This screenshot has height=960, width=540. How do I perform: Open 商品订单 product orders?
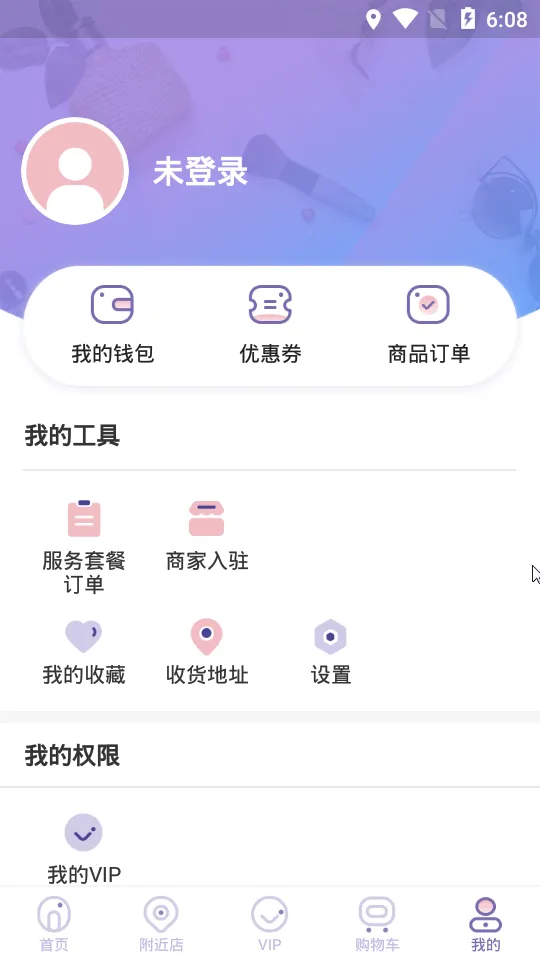(x=429, y=326)
